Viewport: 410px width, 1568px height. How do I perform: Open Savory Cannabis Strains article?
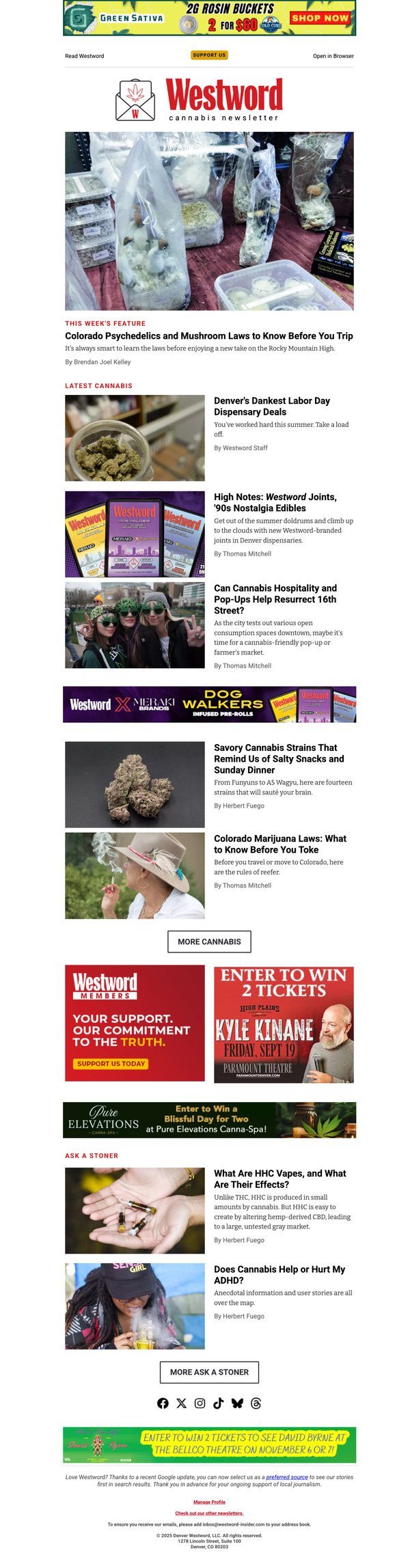(x=279, y=758)
